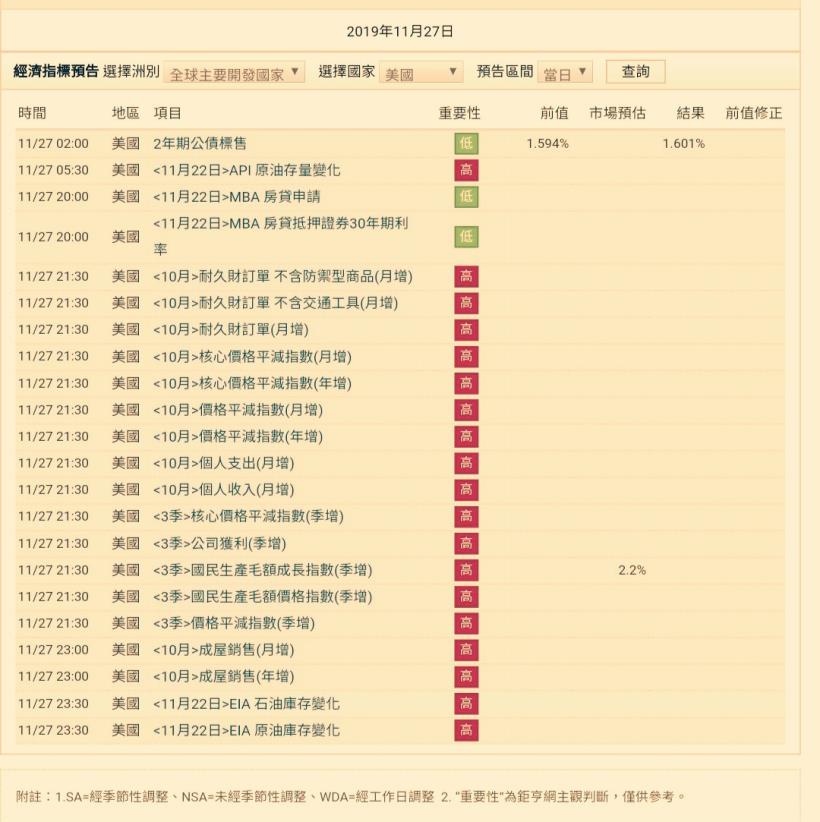Open the continent dropdown 全球主要開發國家
The image size is (820, 822).
tap(236, 74)
